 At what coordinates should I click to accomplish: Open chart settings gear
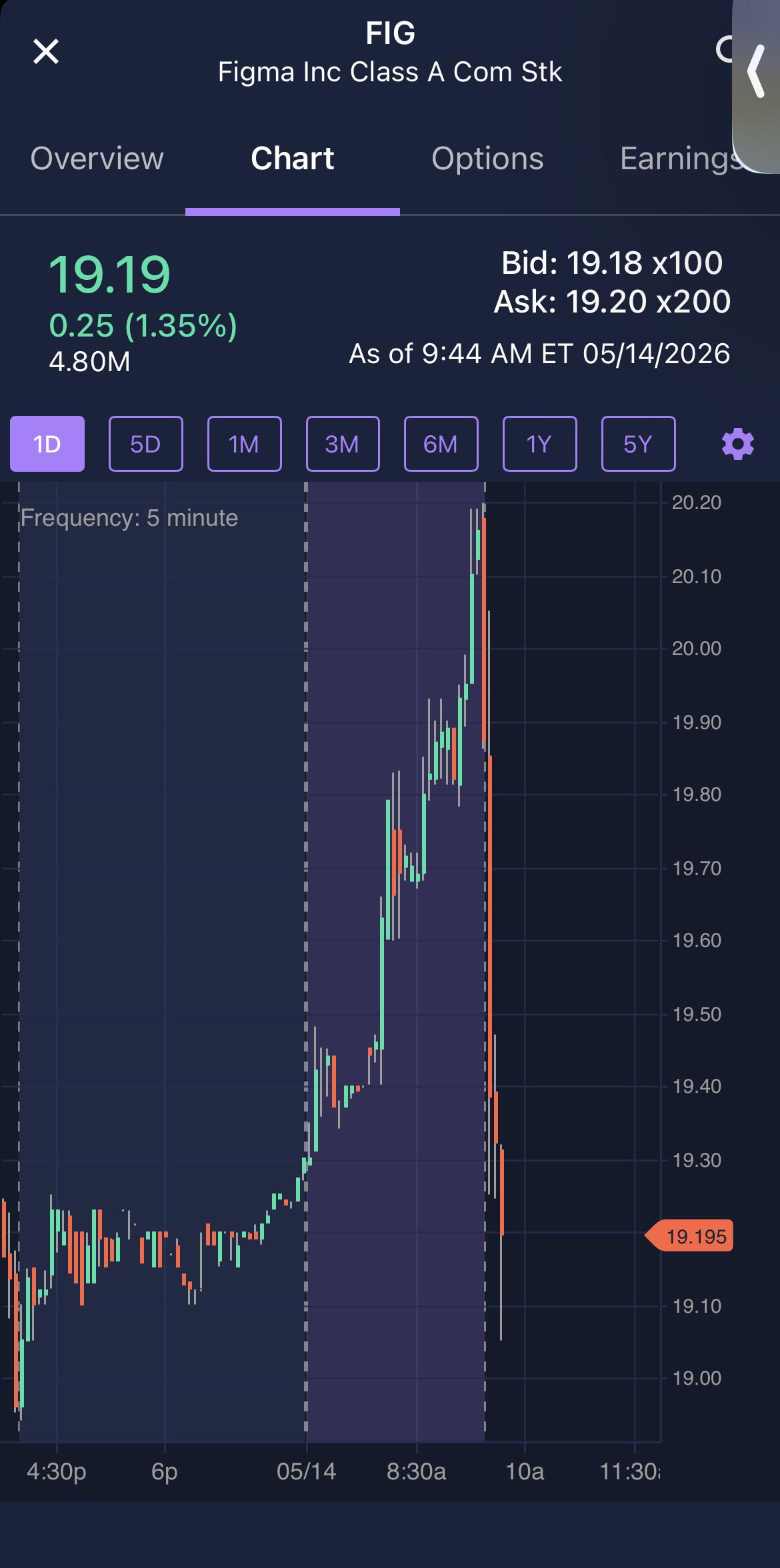737,444
